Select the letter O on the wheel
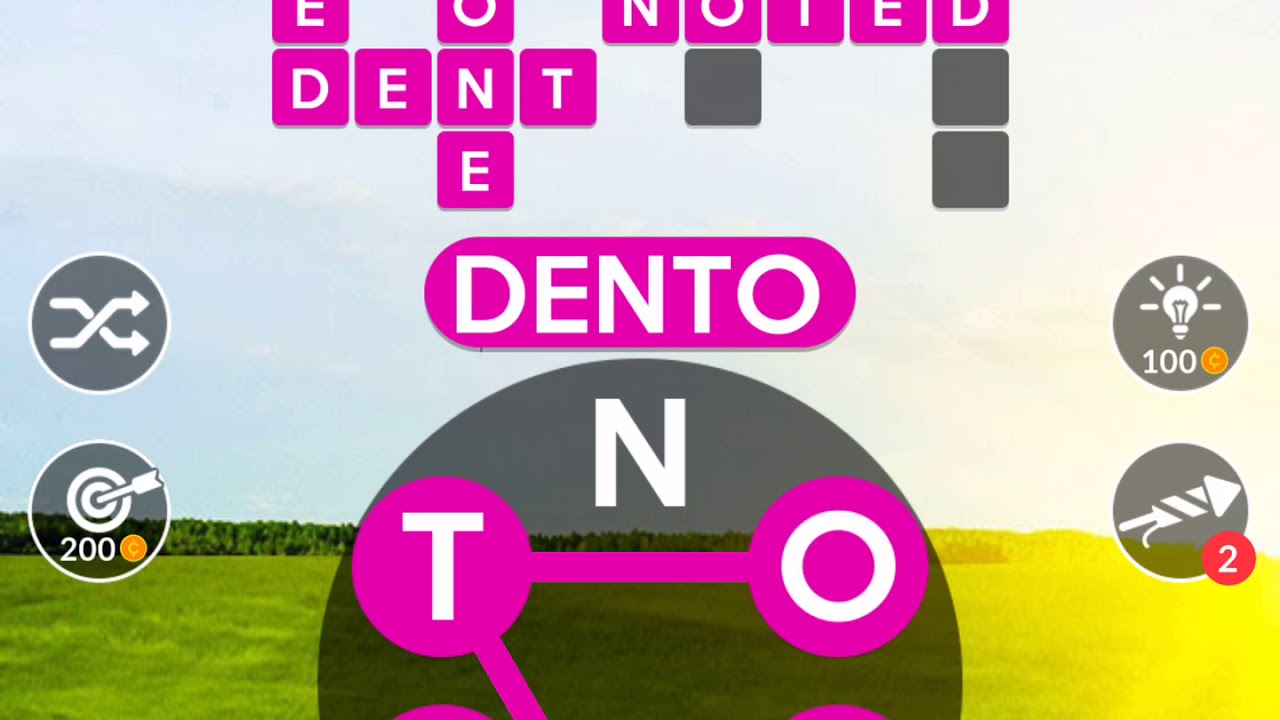 click(838, 567)
